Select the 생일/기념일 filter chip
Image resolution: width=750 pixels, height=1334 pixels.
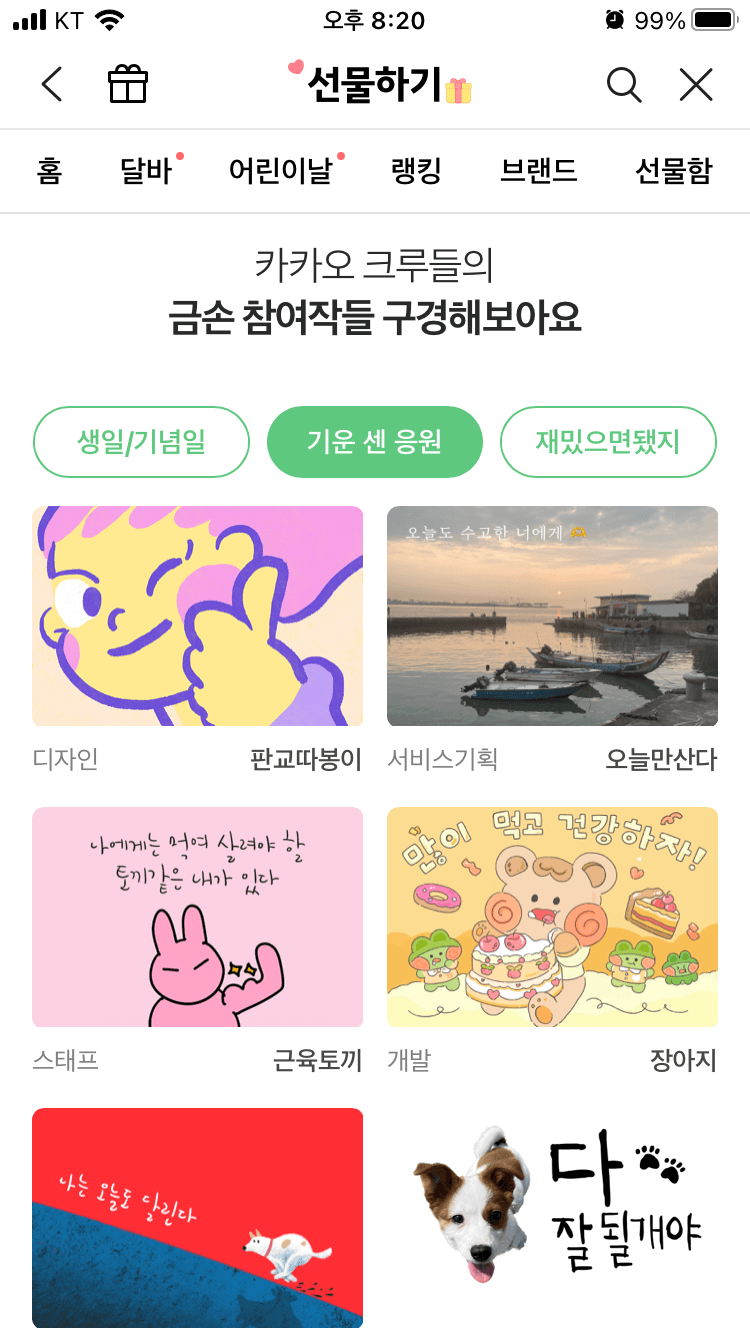point(141,442)
